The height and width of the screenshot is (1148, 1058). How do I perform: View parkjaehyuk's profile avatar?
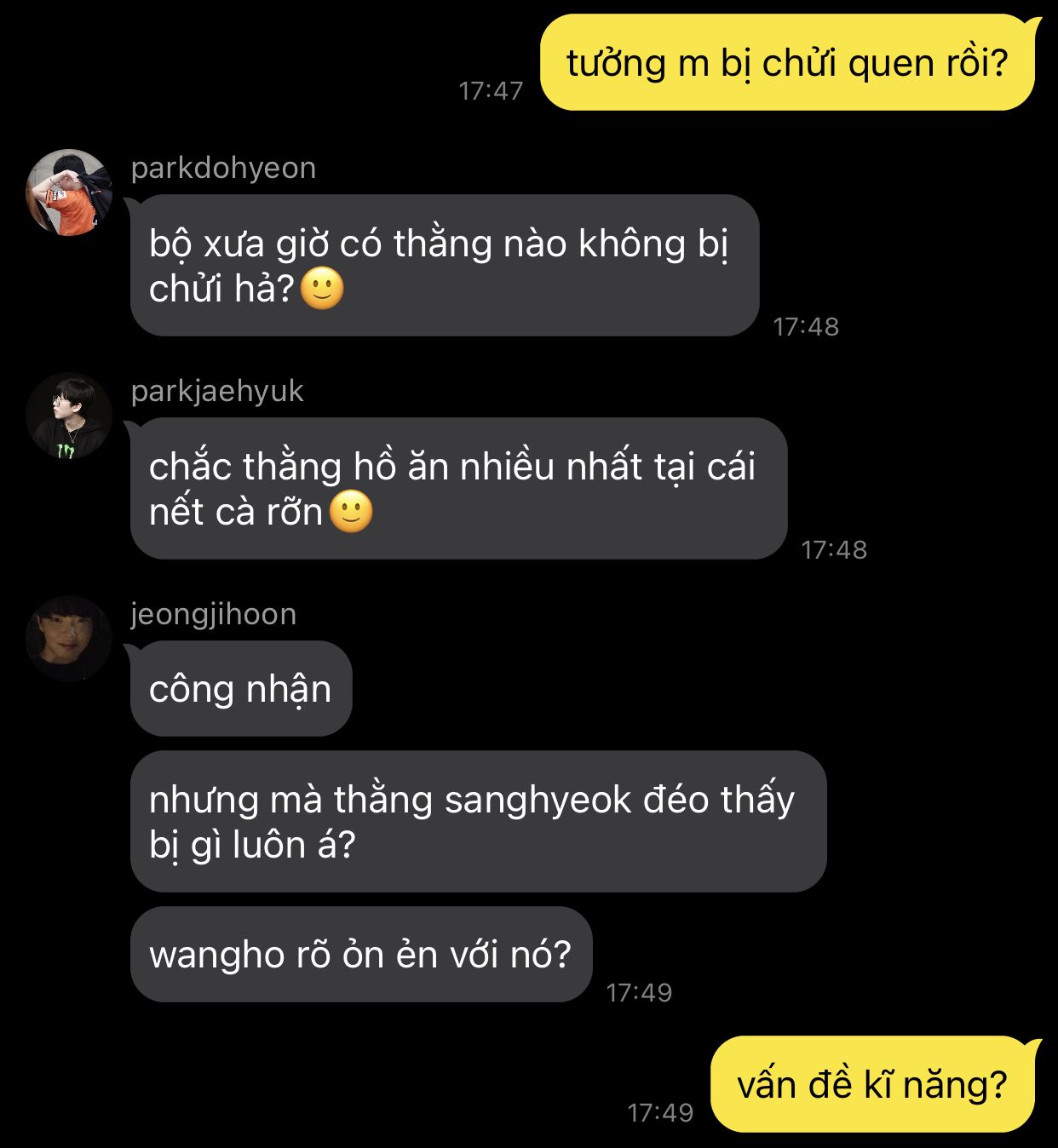coord(69,416)
